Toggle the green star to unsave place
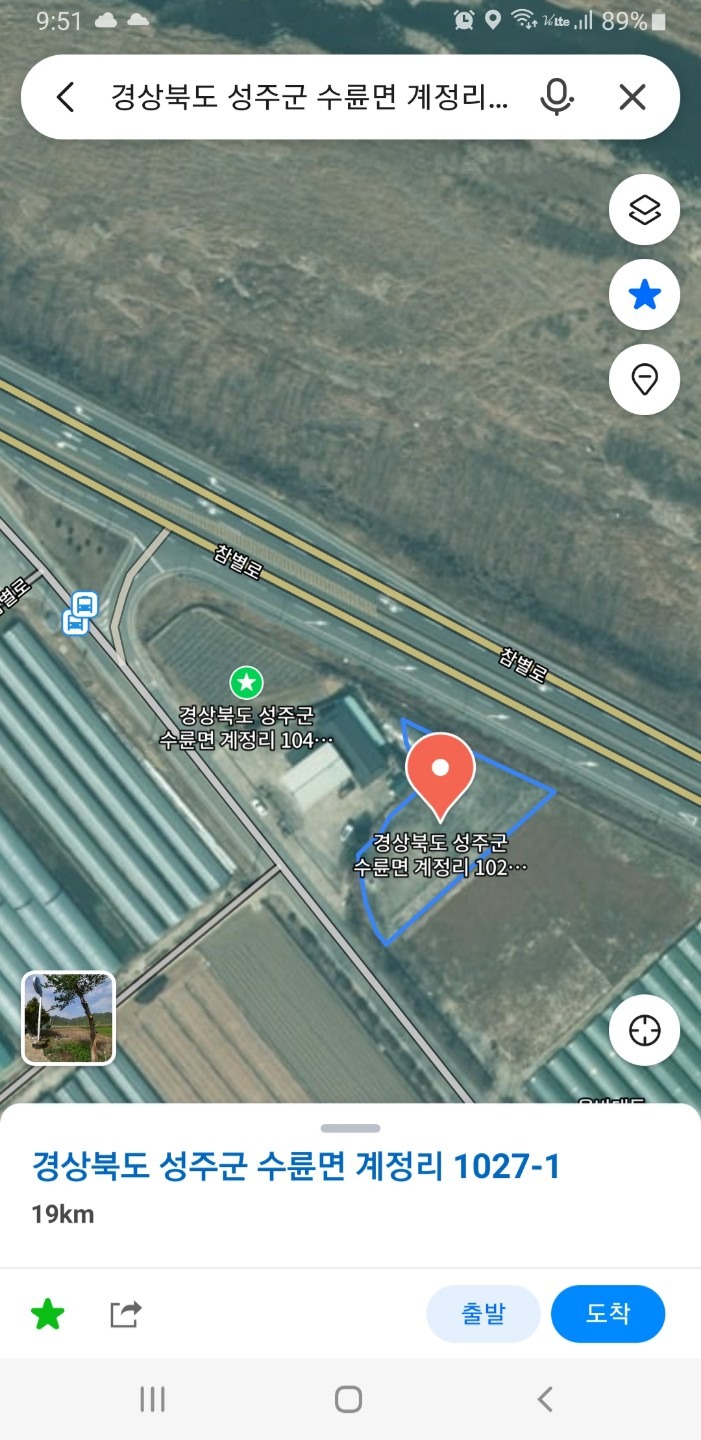Image resolution: width=701 pixels, height=1440 pixels. point(47,1314)
